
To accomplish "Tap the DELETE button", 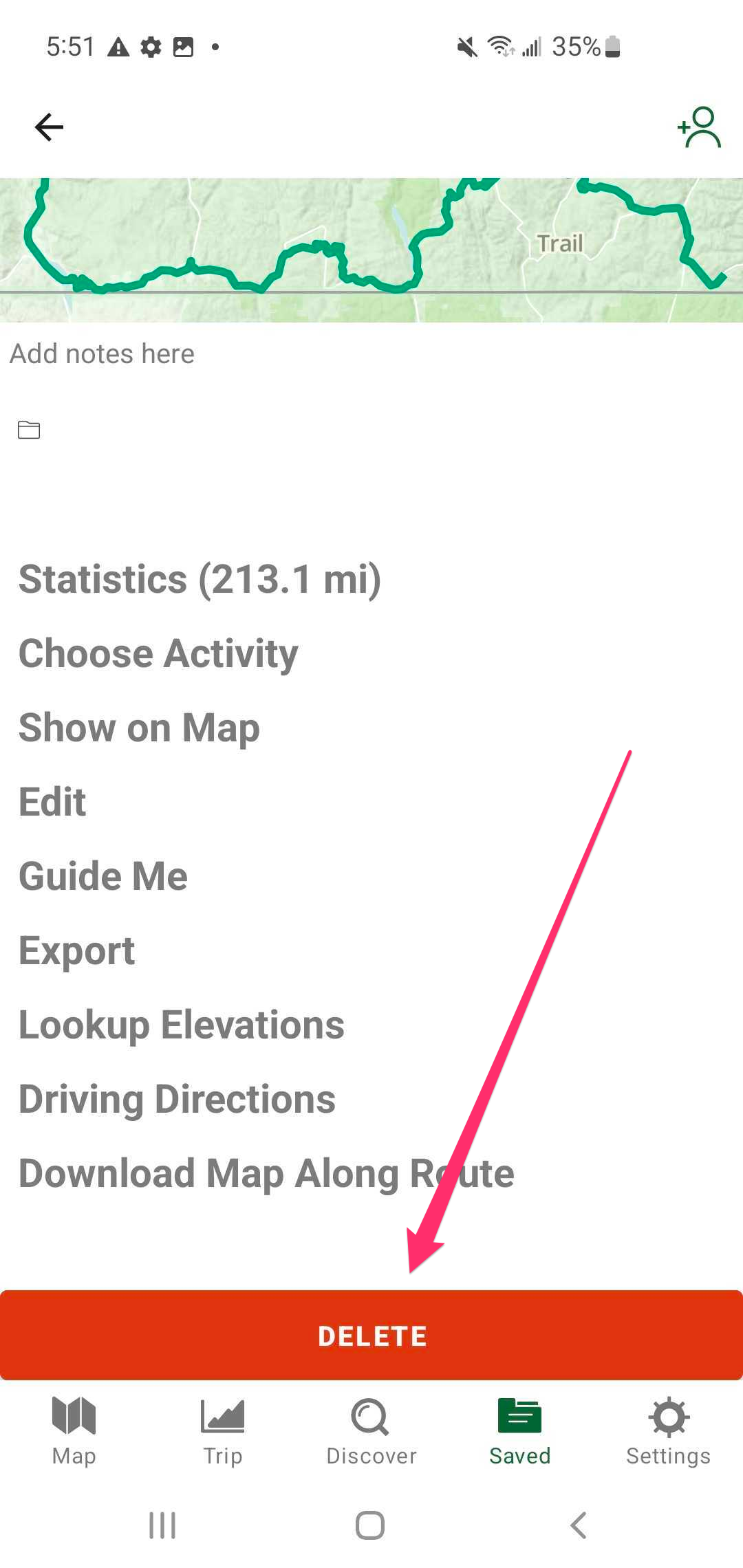I will (x=371, y=1334).
